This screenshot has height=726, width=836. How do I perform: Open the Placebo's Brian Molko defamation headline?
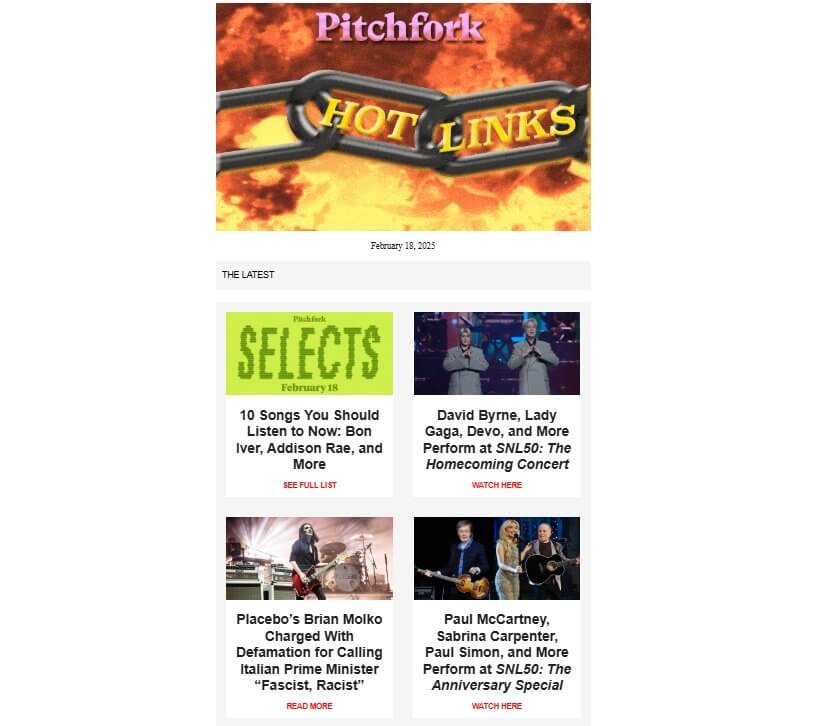(309, 653)
